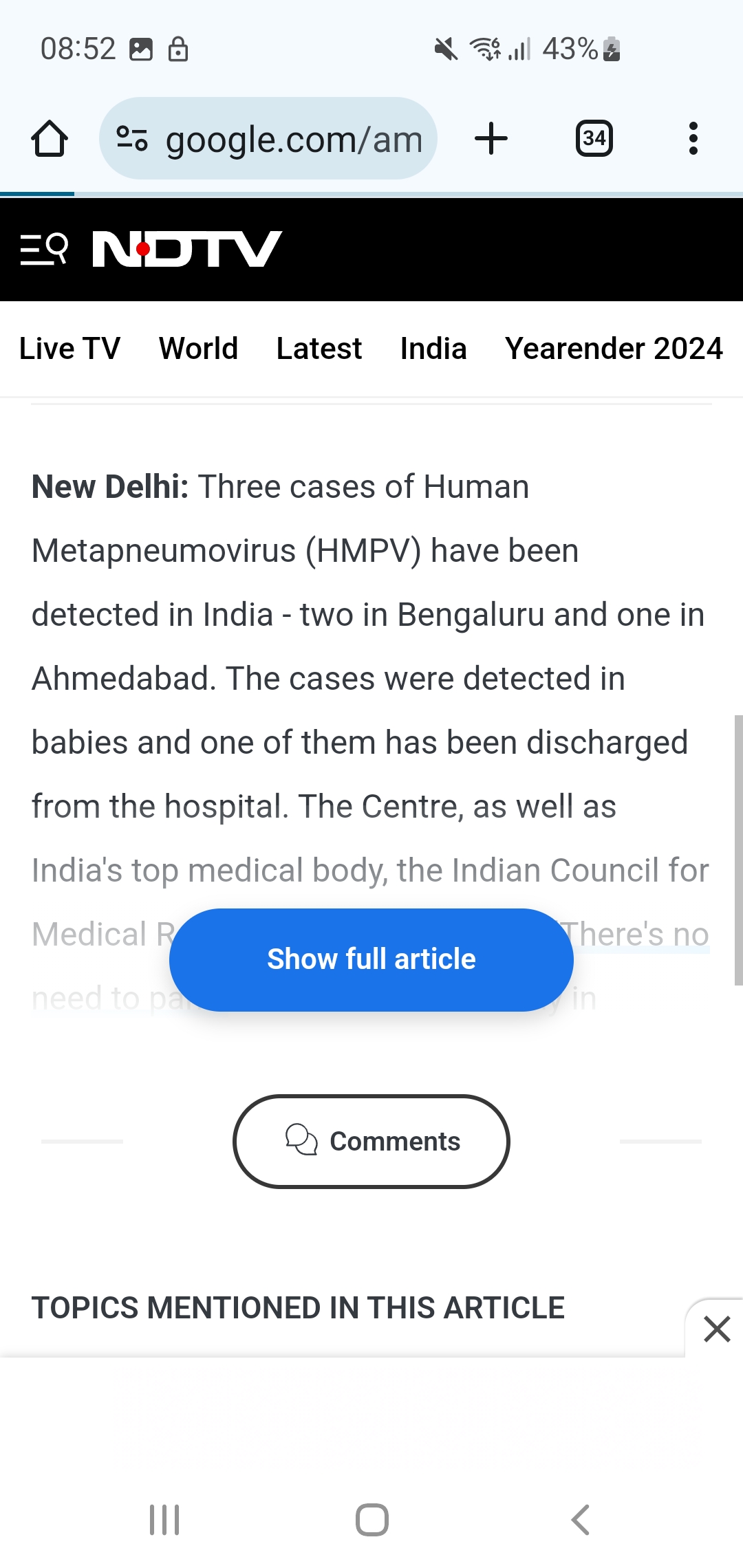
Task: Select the India section
Action: point(433,348)
